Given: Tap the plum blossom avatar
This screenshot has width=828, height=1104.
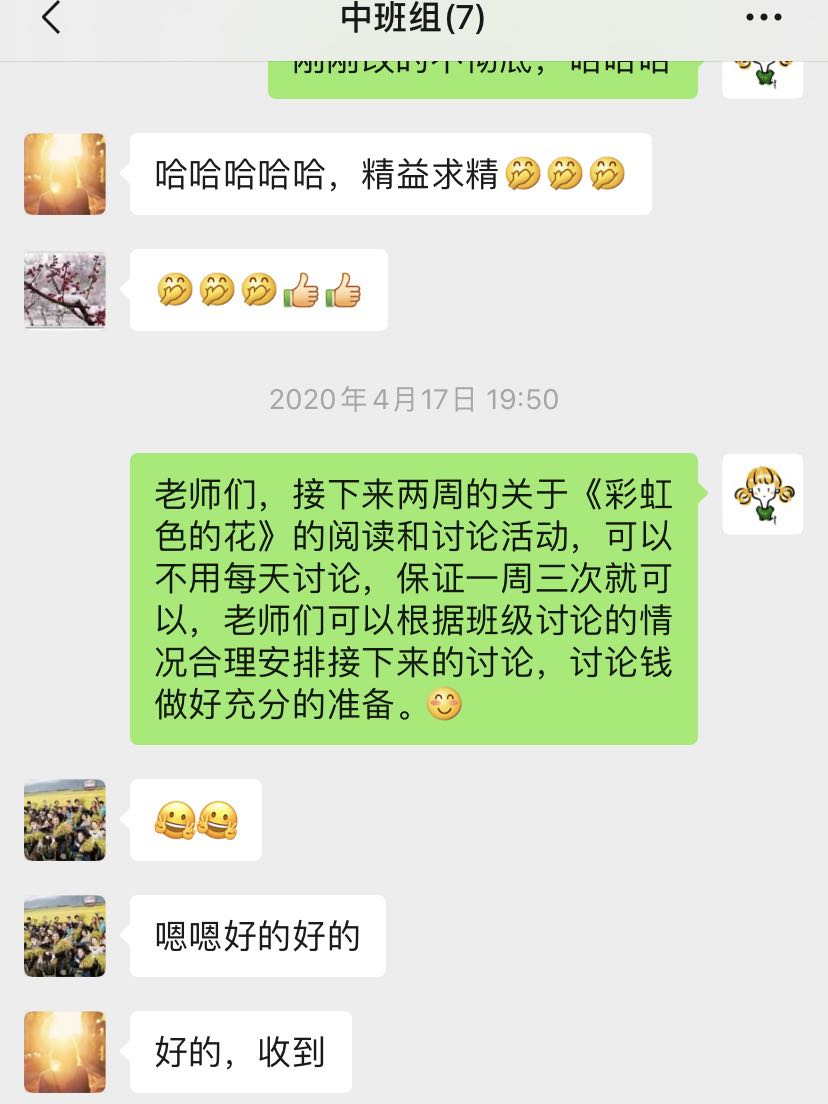Looking at the screenshot, I should point(65,290).
